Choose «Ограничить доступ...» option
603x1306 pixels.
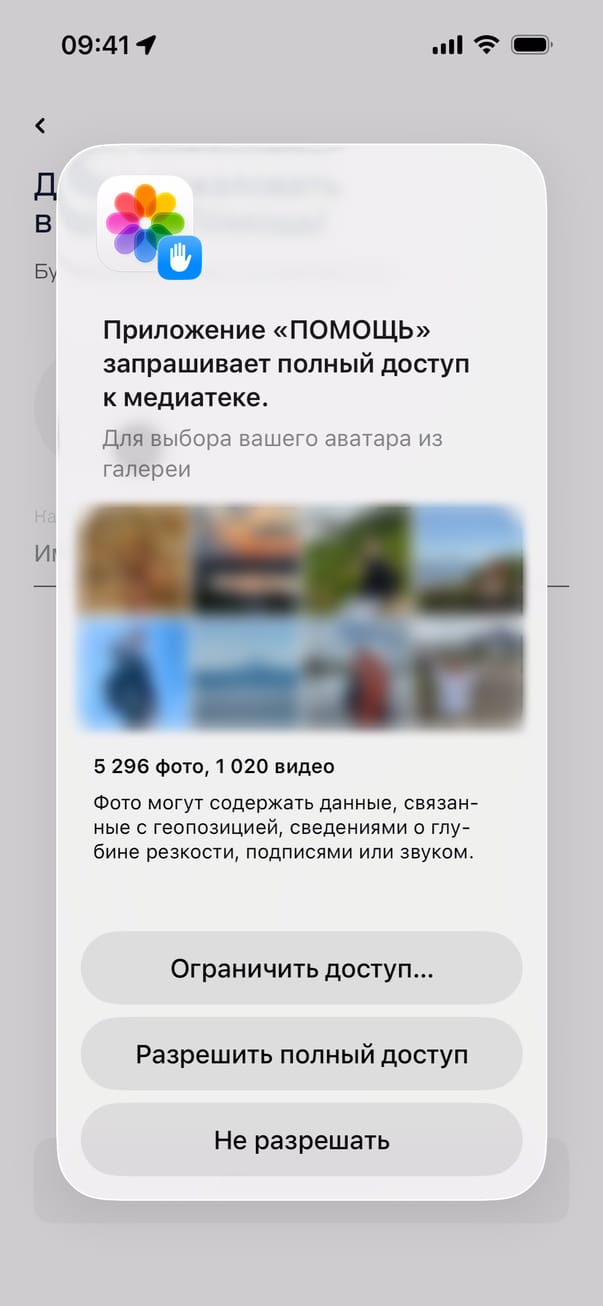[x=301, y=968]
